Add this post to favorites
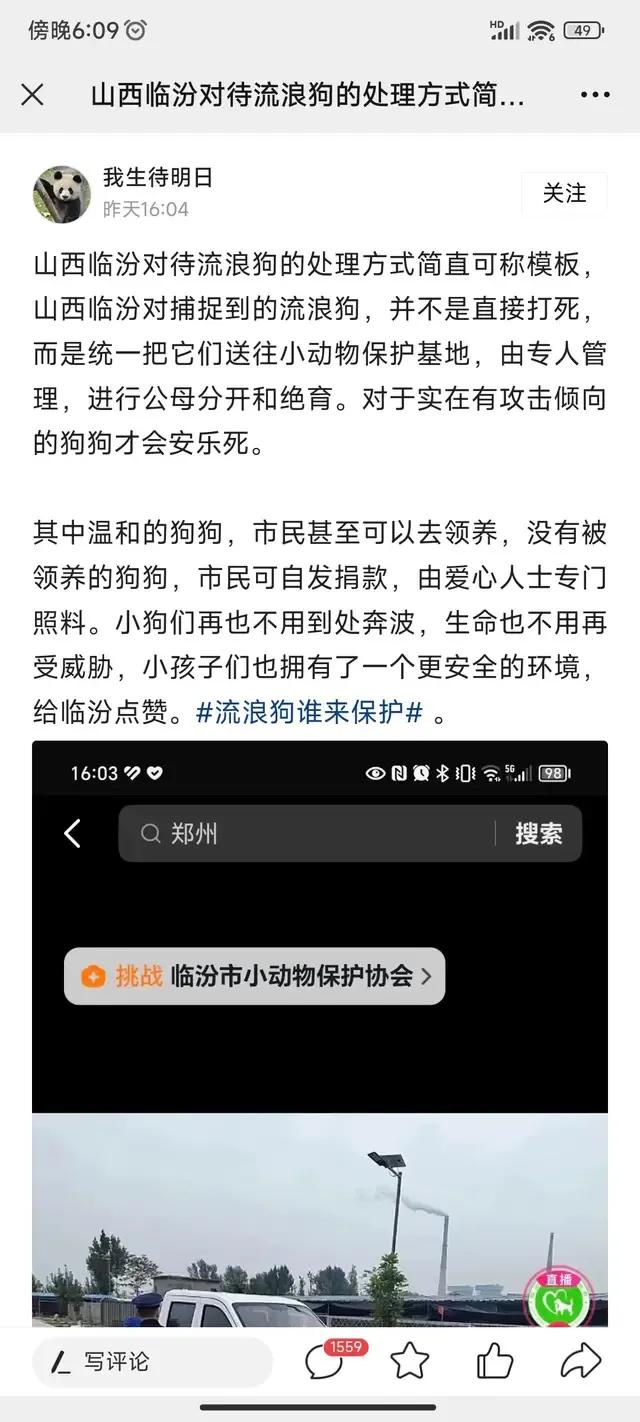 pos(410,1361)
